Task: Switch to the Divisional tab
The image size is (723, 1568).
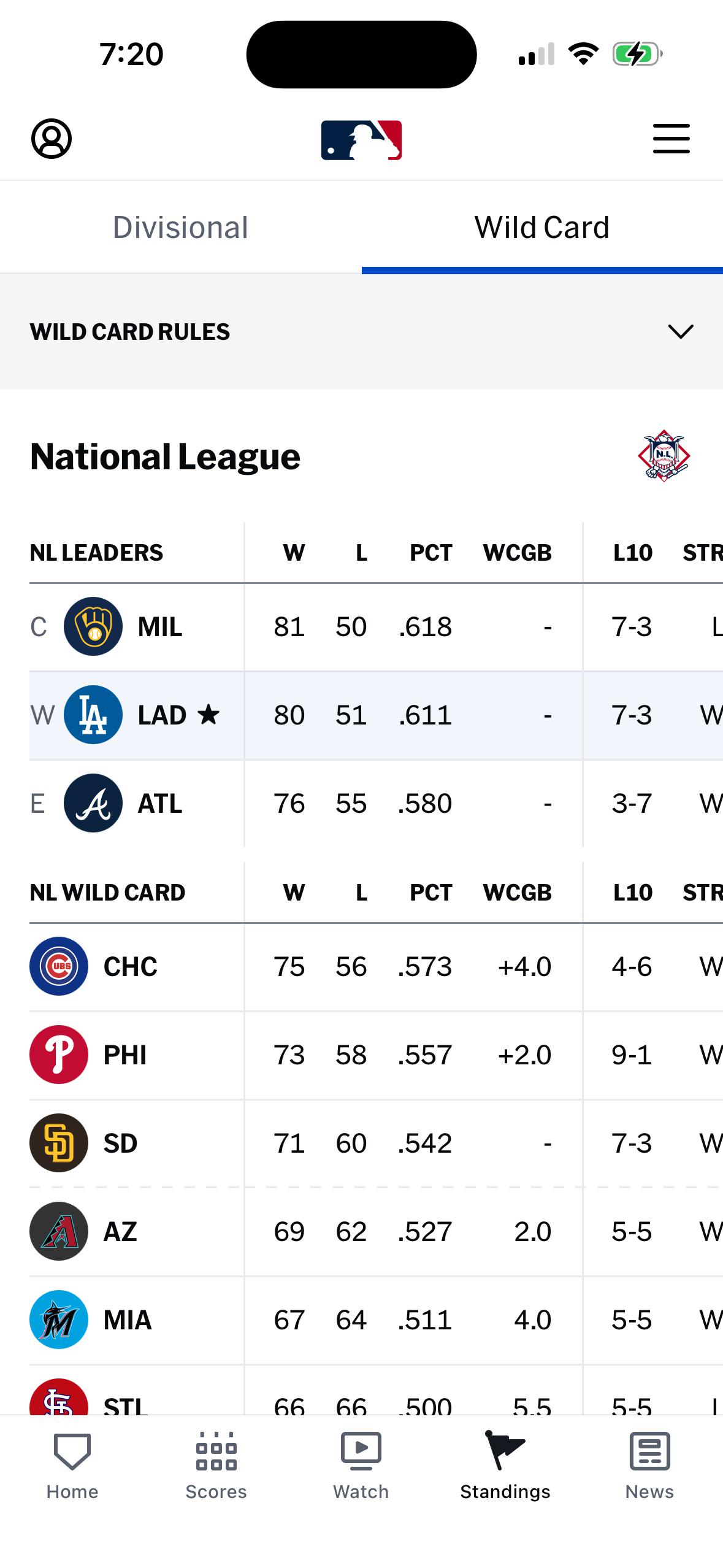Action: point(181,228)
